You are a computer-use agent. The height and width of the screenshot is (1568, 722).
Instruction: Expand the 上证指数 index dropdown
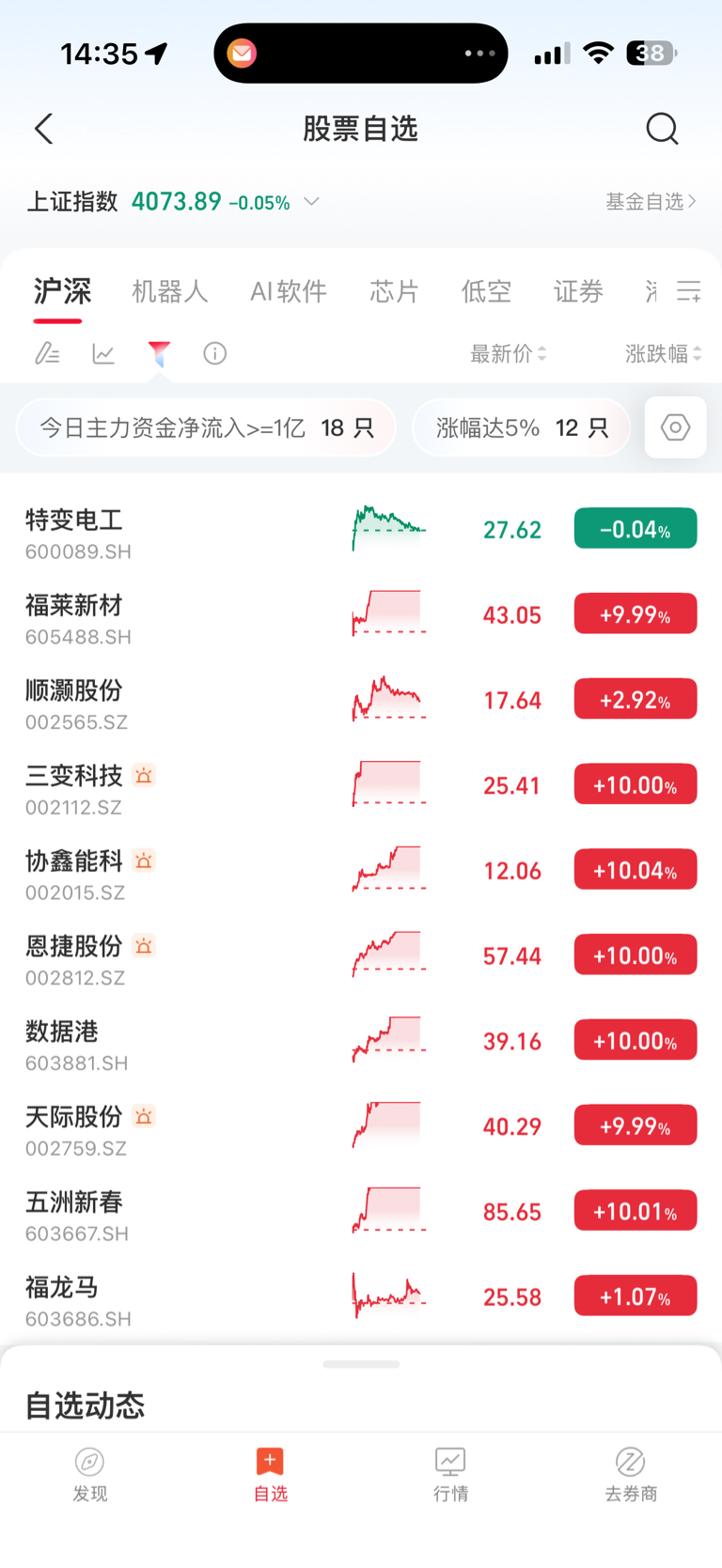pos(312,201)
